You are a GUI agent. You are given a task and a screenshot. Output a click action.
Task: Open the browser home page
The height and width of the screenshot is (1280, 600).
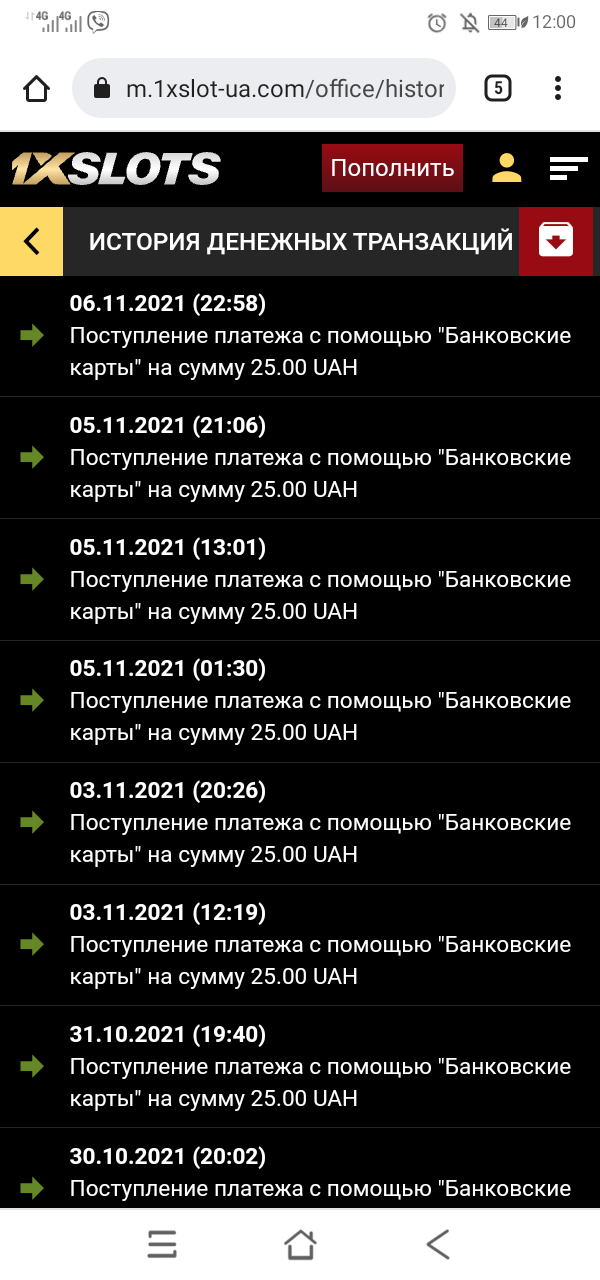37,89
